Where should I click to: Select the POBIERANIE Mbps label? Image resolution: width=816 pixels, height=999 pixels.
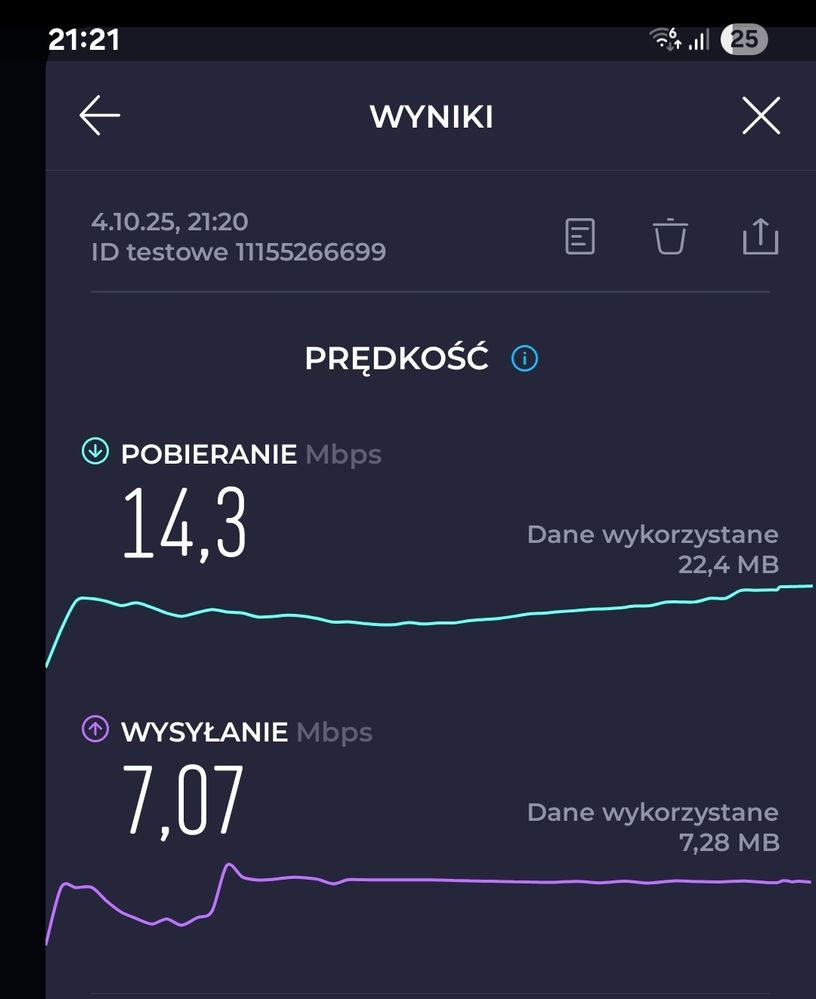pos(249,453)
